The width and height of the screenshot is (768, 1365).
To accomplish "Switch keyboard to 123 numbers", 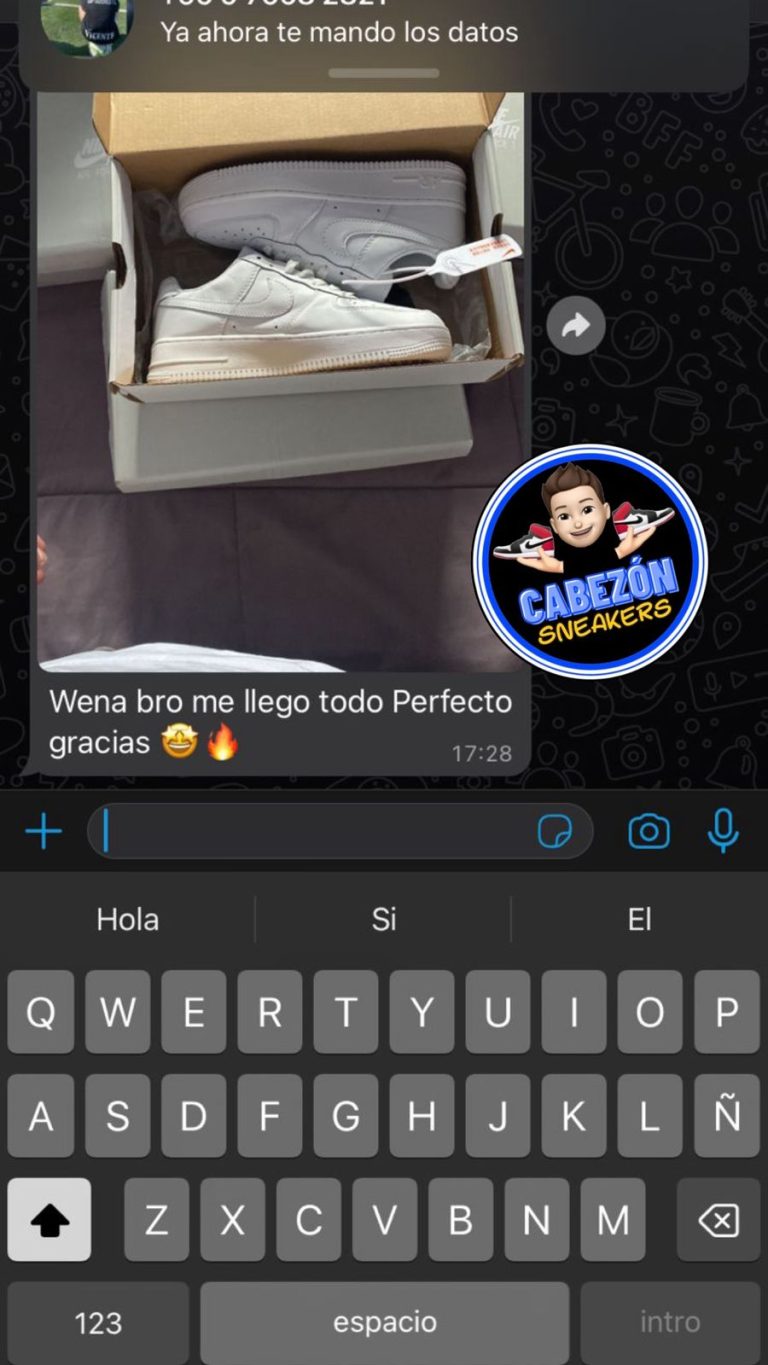I will 98,1323.
